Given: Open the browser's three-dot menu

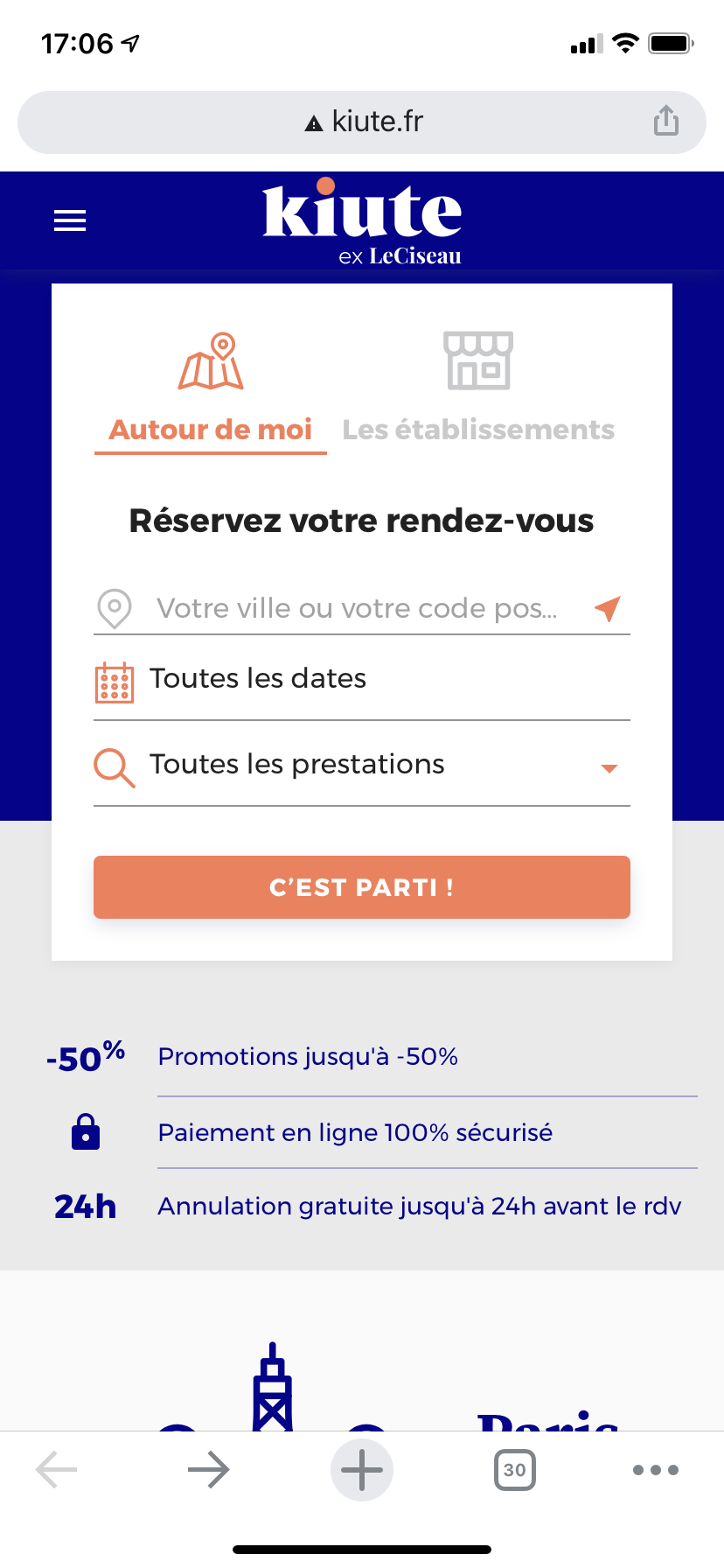Looking at the screenshot, I should click(656, 1470).
